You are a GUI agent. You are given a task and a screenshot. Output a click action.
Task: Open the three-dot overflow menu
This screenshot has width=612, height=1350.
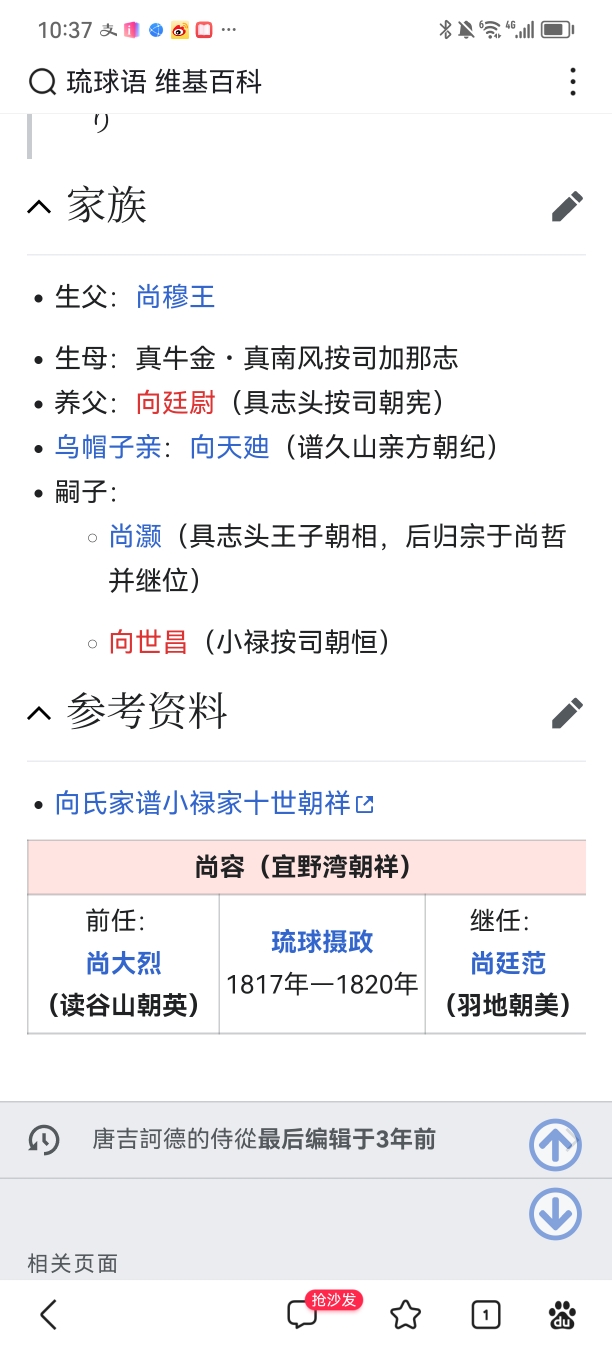click(x=573, y=82)
